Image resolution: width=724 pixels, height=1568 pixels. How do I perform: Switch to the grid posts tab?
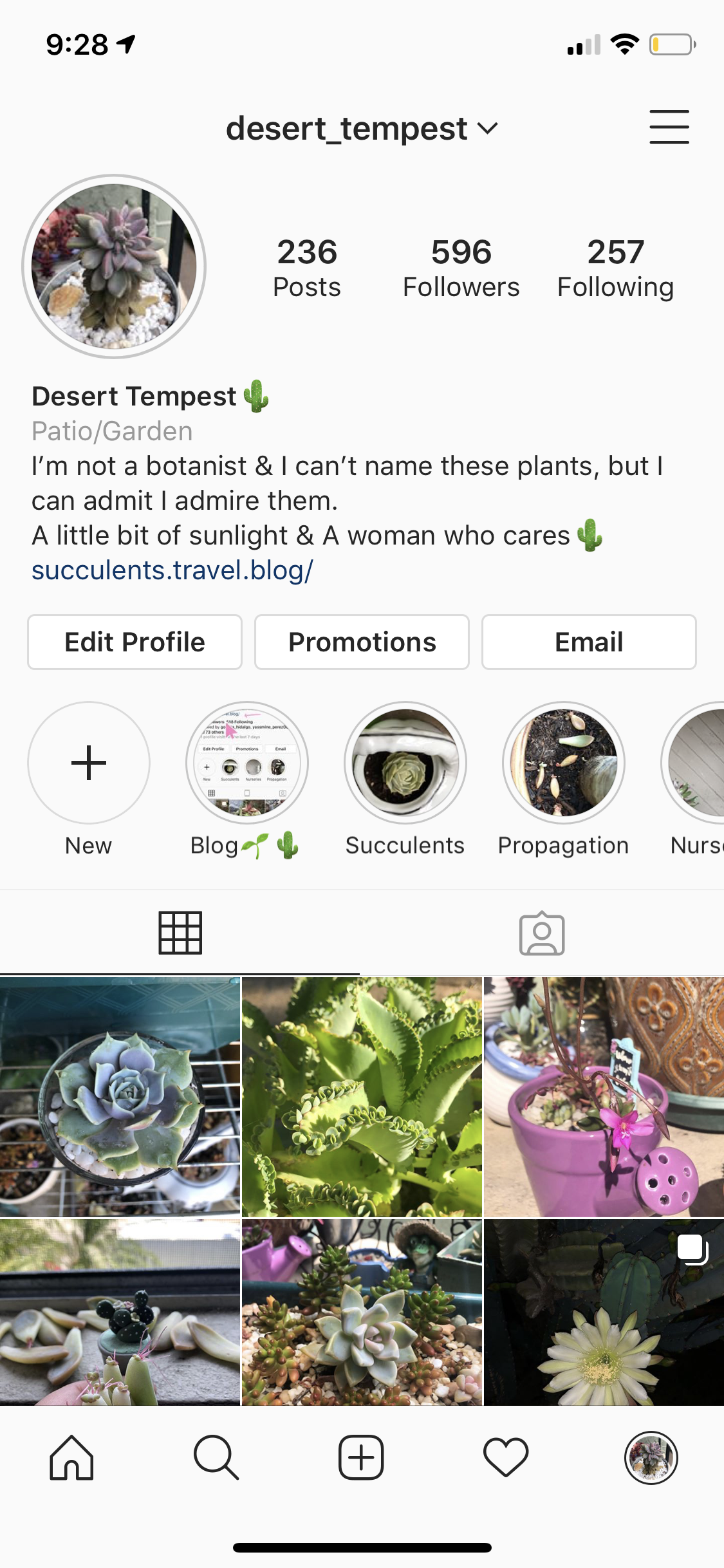coord(180,933)
